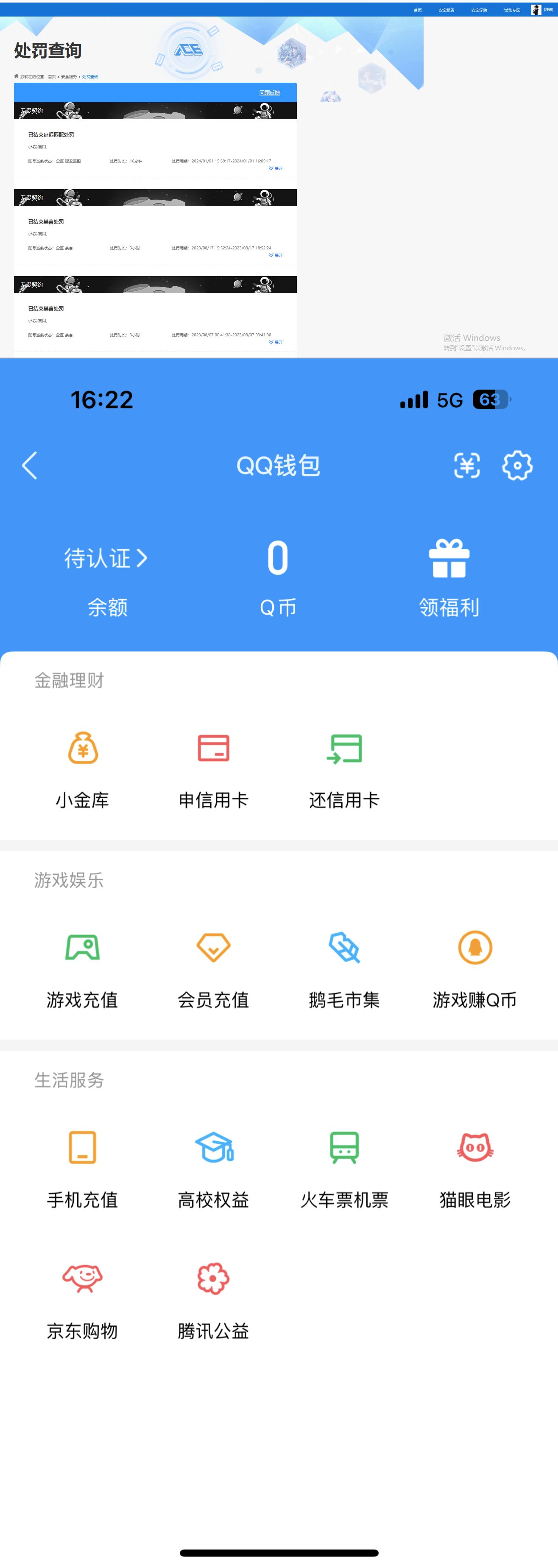Expand the 延迟匹配处罚 penalty details
Image resolution: width=558 pixels, height=1568 pixels.
(275, 169)
